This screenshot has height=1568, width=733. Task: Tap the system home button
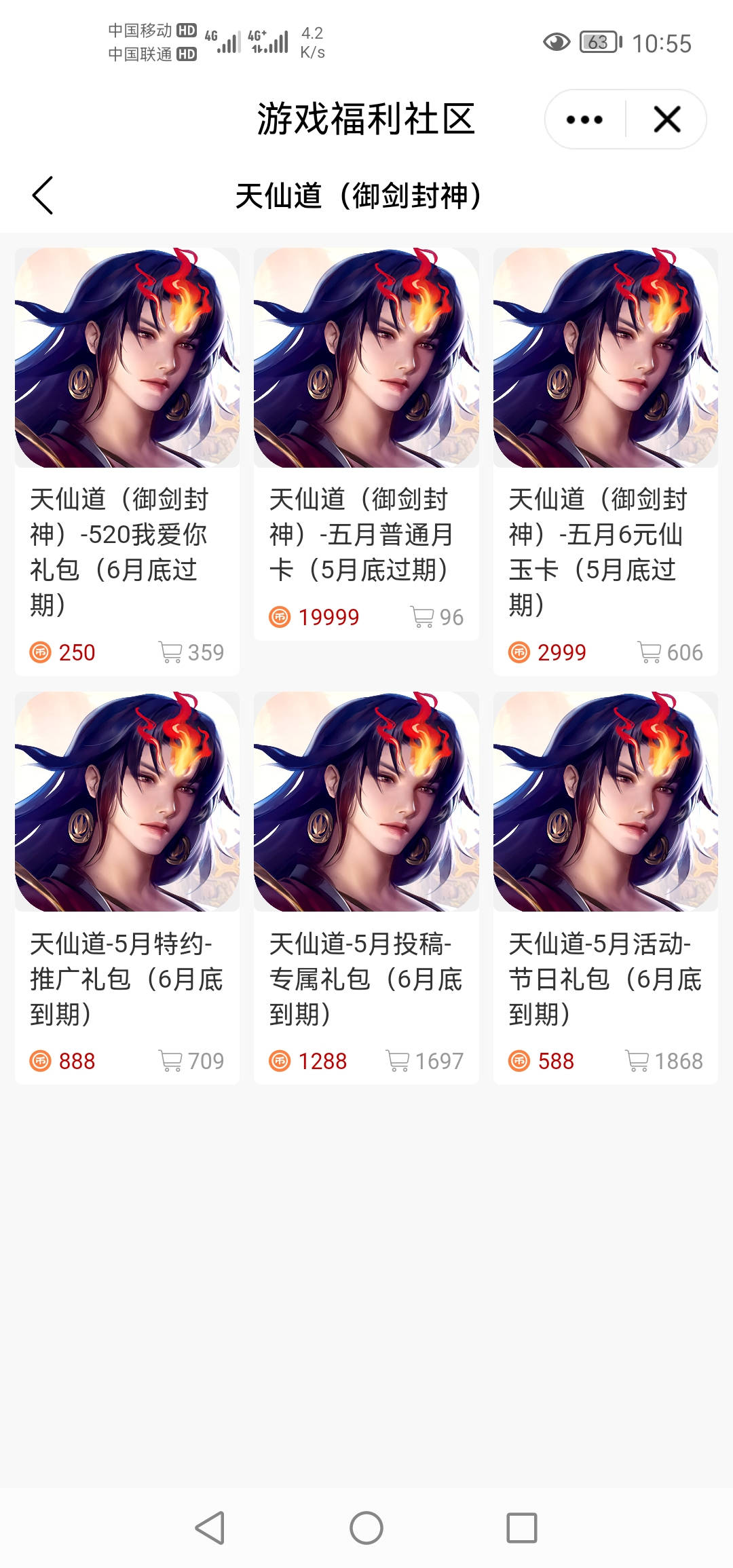pos(366,1528)
